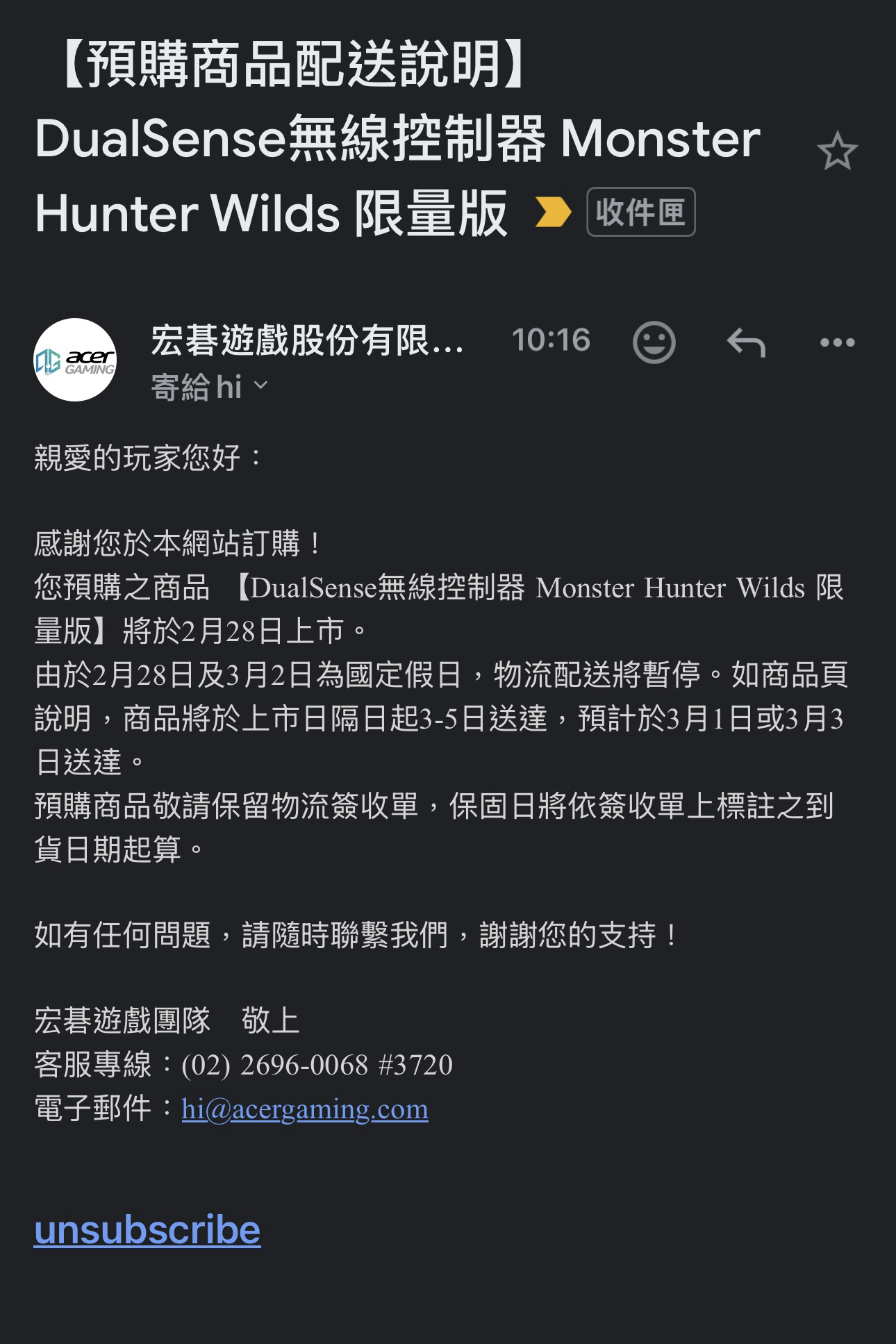Screen dimensions: 896x1344
Task: Expand the recipient details next to 寄給 hi
Action: 260,385
